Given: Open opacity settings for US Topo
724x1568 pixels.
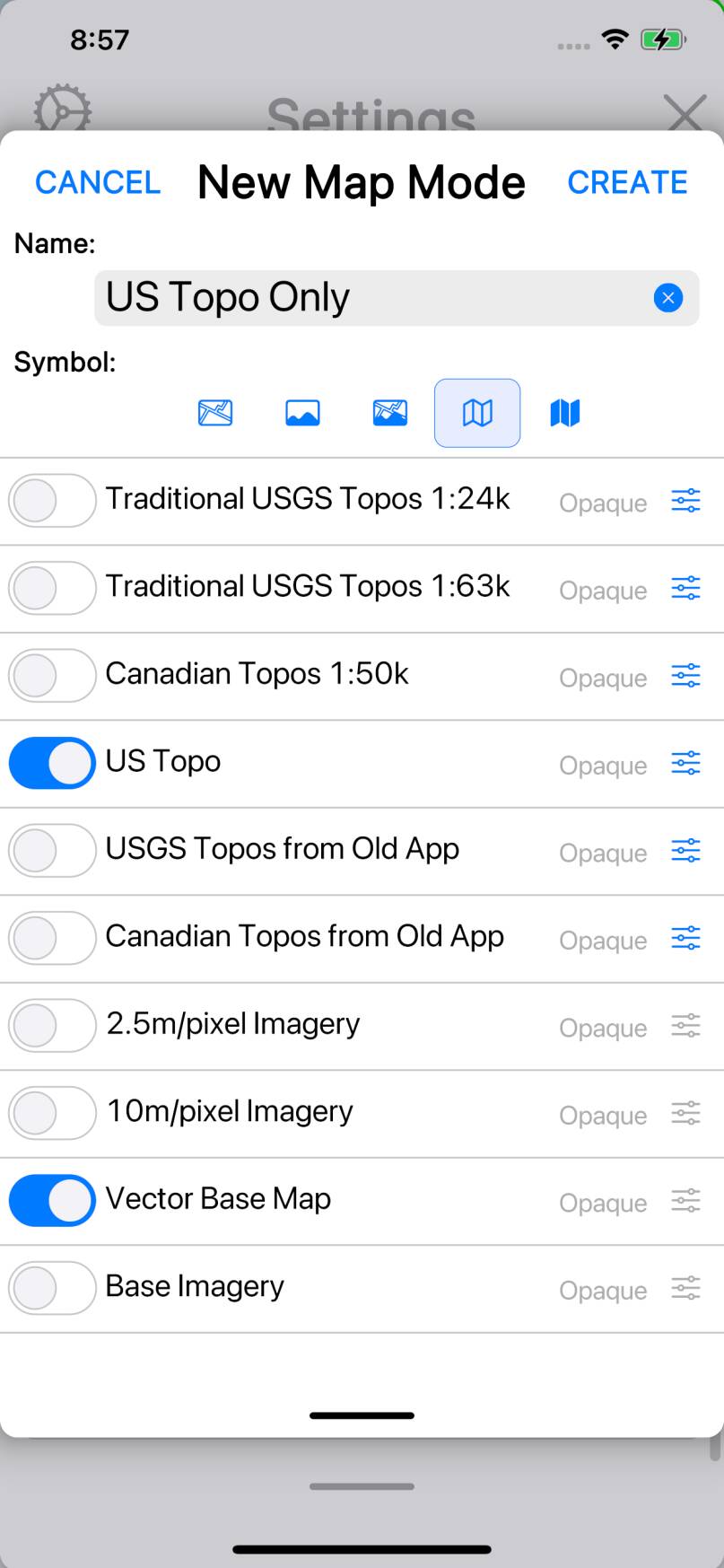Looking at the screenshot, I should (x=685, y=763).
